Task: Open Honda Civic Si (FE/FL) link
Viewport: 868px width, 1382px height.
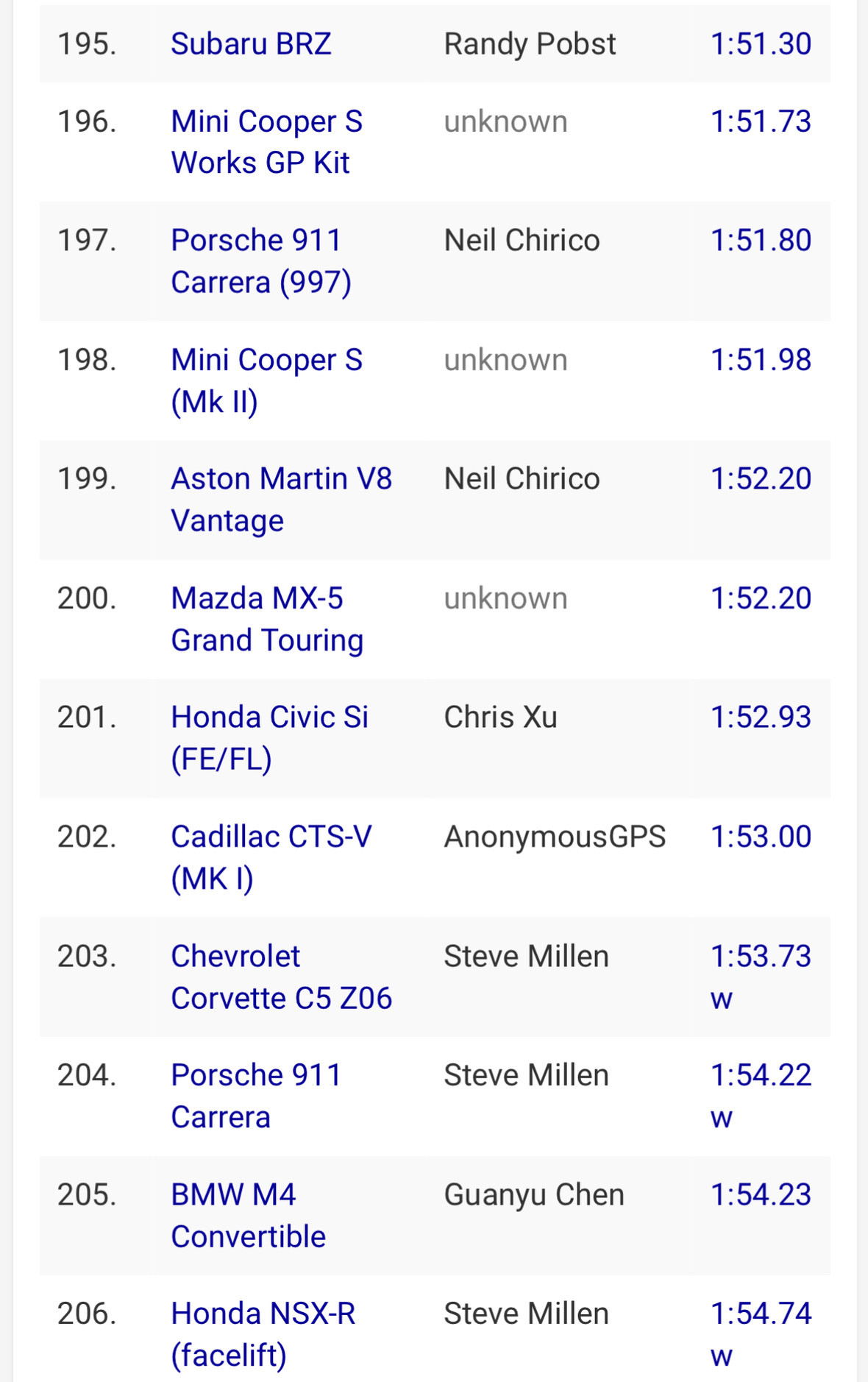Action: 268,737
